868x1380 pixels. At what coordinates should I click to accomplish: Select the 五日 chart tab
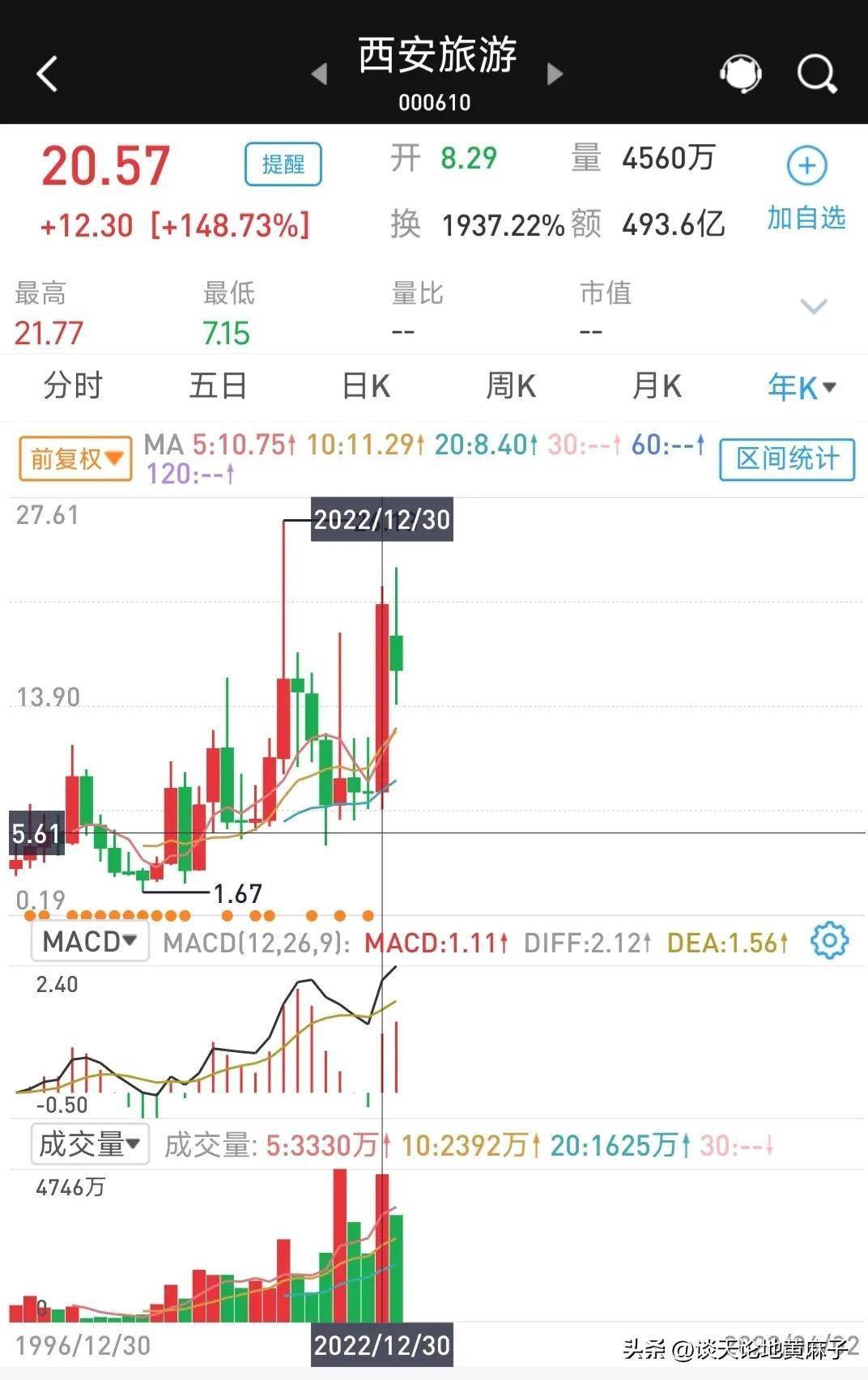point(218,386)
